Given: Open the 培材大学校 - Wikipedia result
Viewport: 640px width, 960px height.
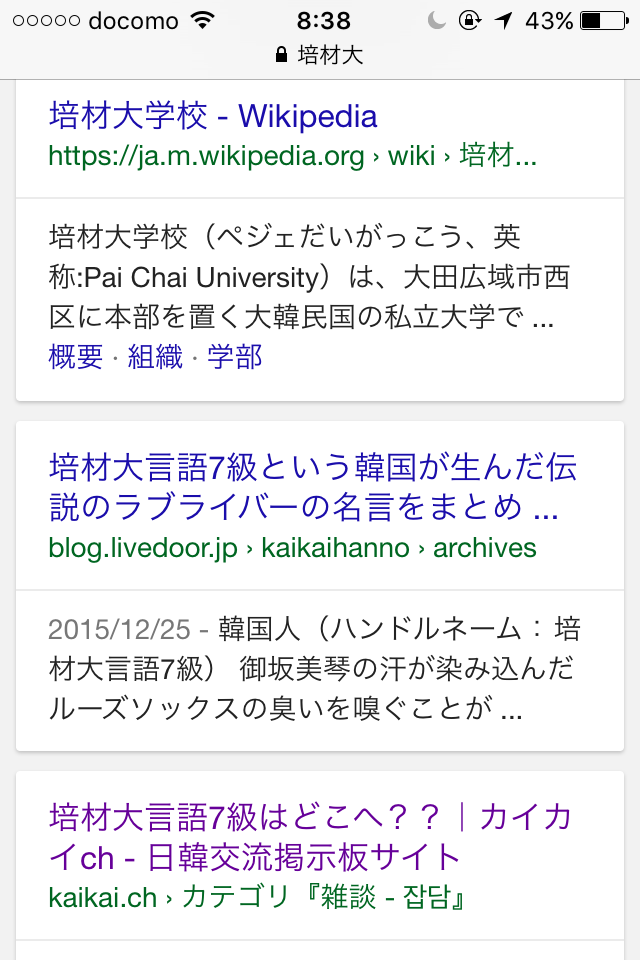Looking at the screenshot, I should 213,117.
